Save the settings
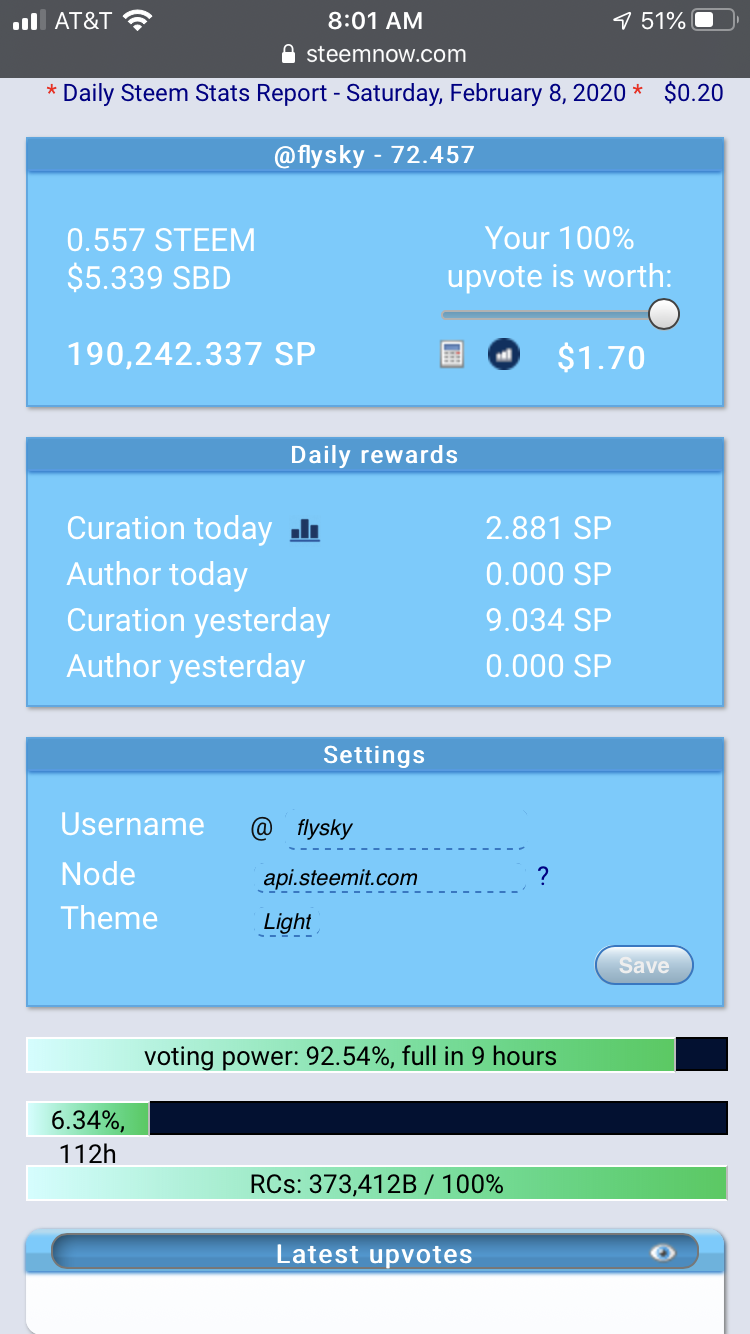This screenshot has height=1334, width=750. (644, 965)
